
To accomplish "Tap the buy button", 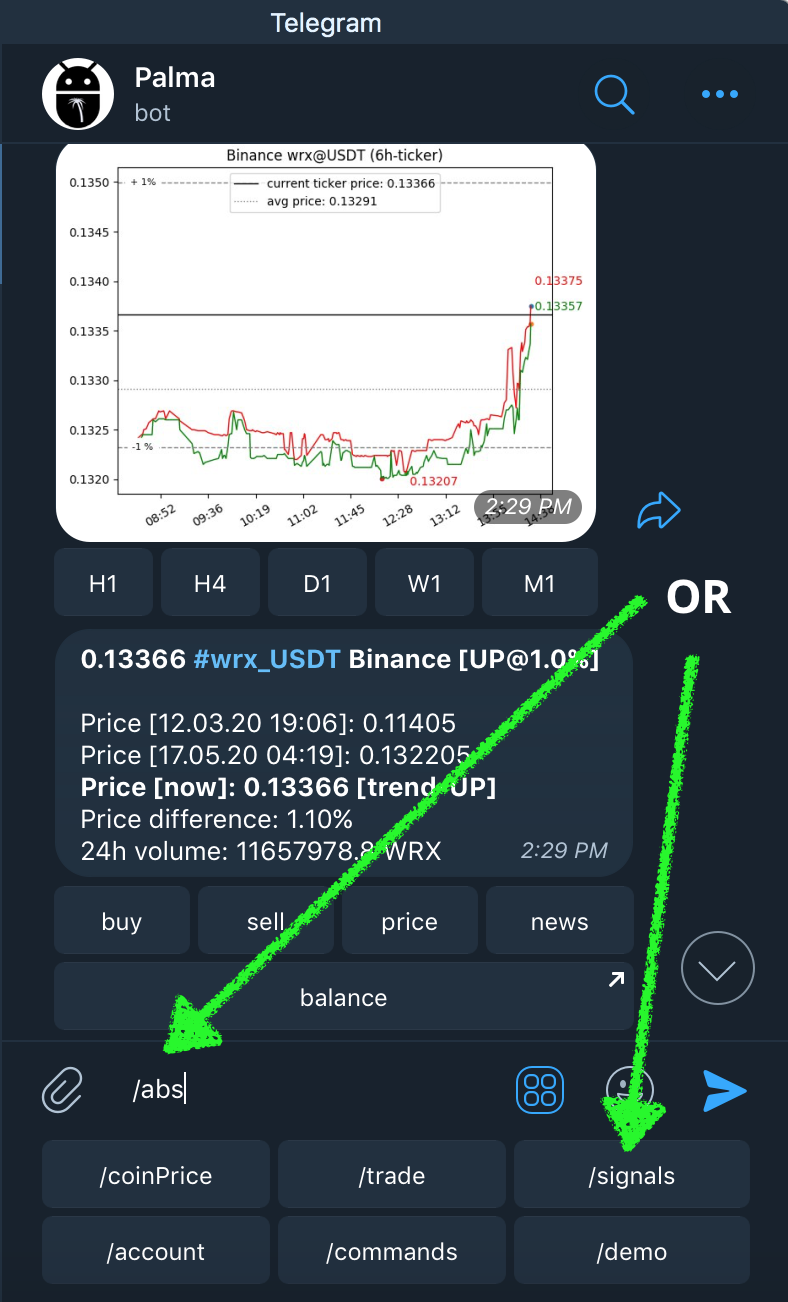I will point(121,921).
